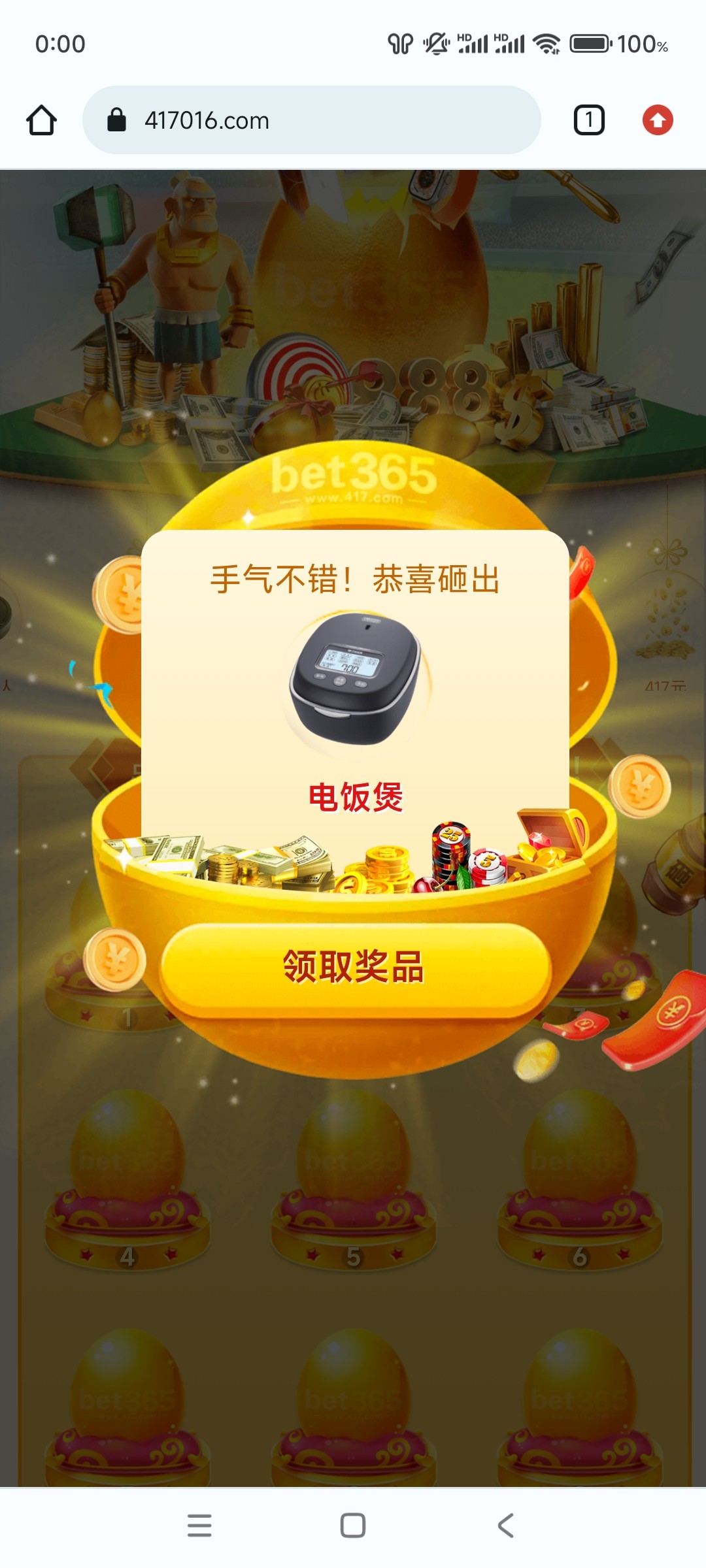This screenshot has width=706, height=1568.
Task: Open the tab switcher showing 1 tab
Action: 588,120
